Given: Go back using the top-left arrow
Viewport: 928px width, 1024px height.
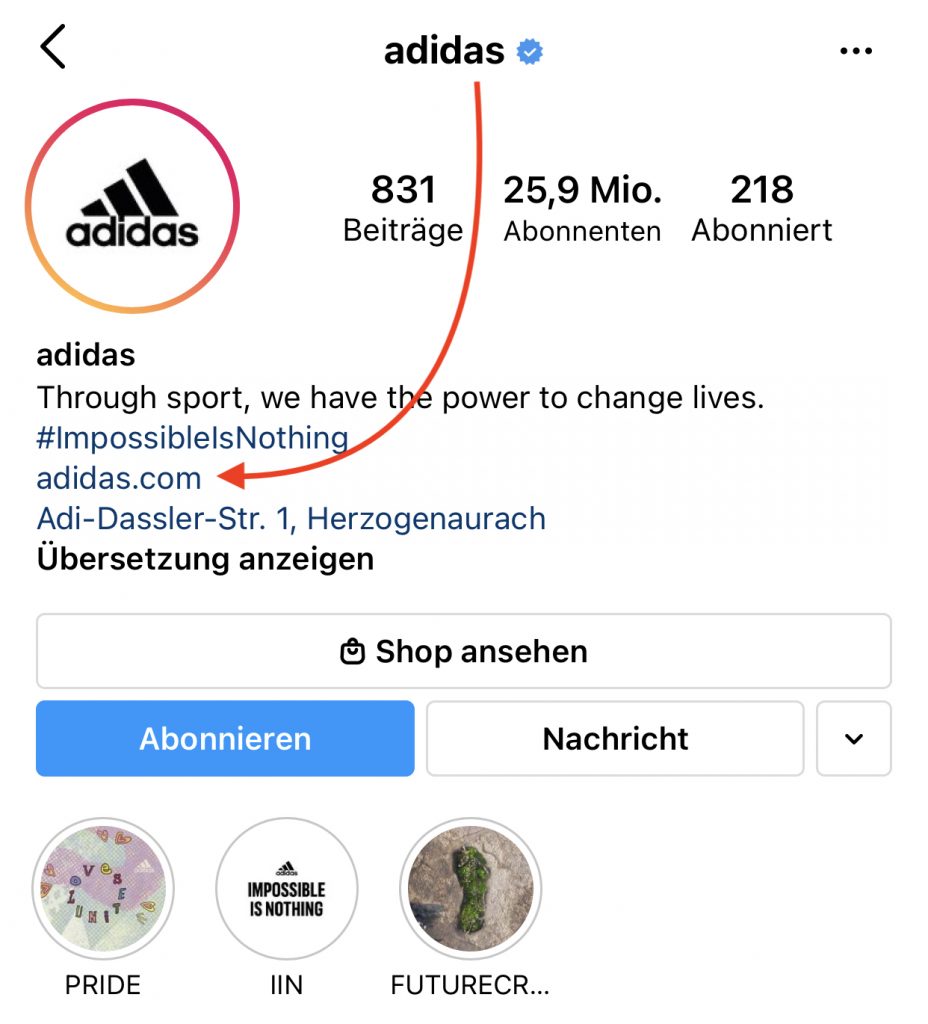Looking at the screenshot, I should (53, 48).
